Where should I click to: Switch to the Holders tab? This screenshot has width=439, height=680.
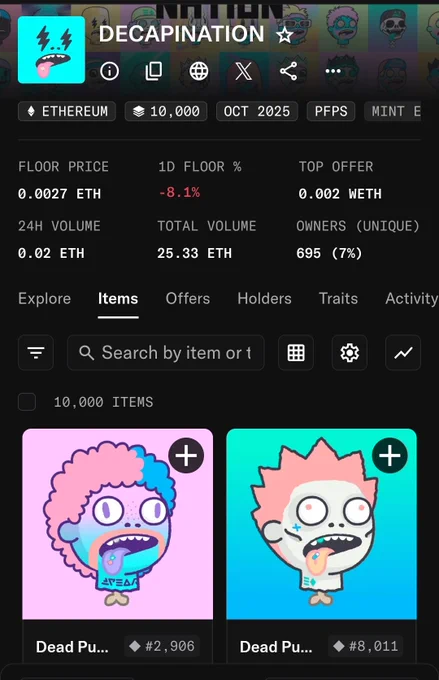[264, 298]
